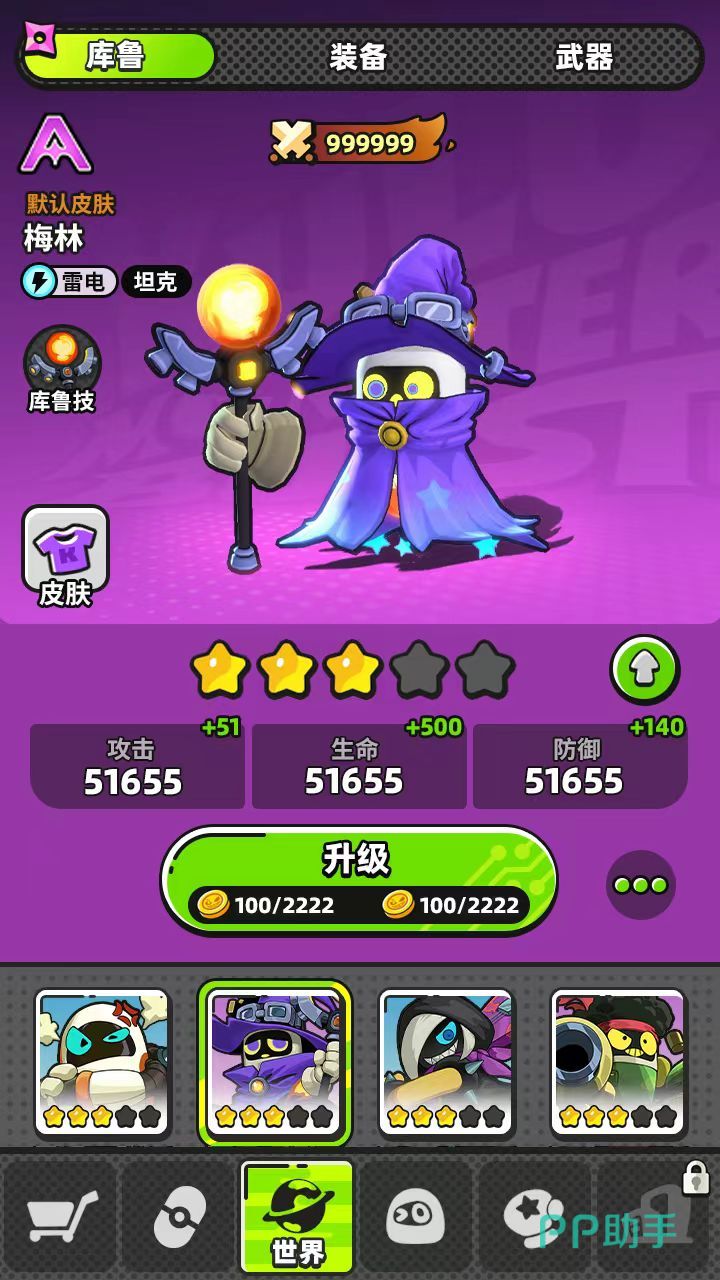The height and width of the screenshot is (1280, 720).
Task: Open the star badge bottom tab
Action: click(535, 1217)
